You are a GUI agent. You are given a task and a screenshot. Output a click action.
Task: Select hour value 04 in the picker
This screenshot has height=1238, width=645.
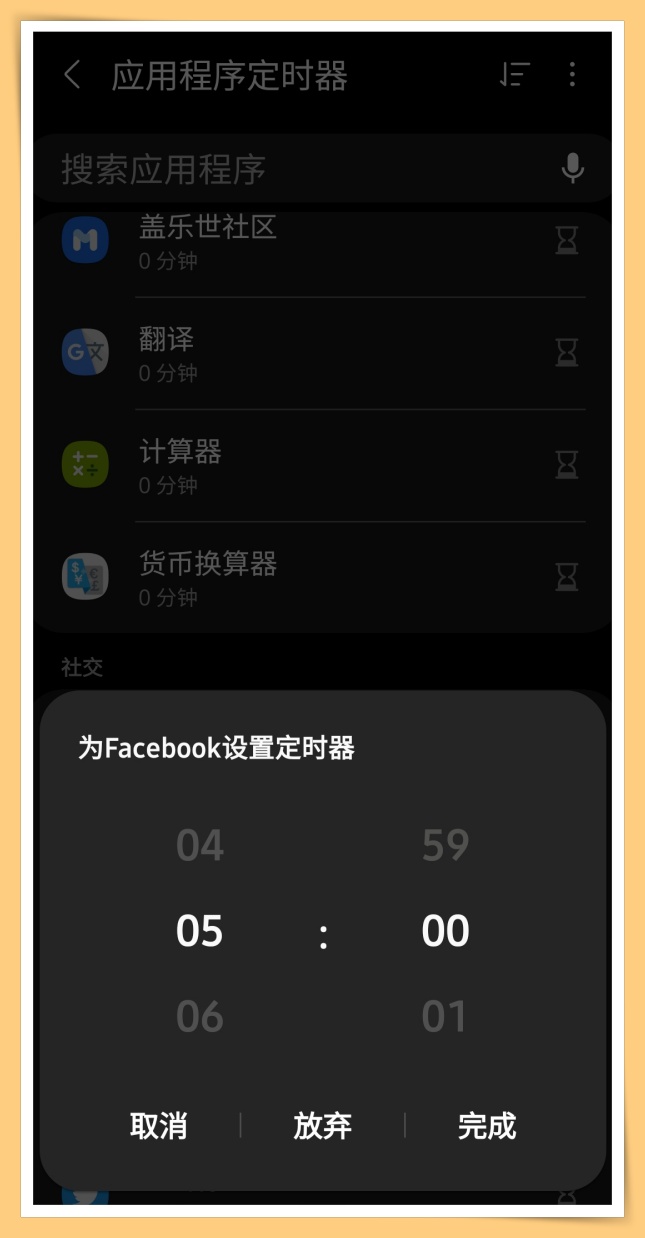point(200,846)
